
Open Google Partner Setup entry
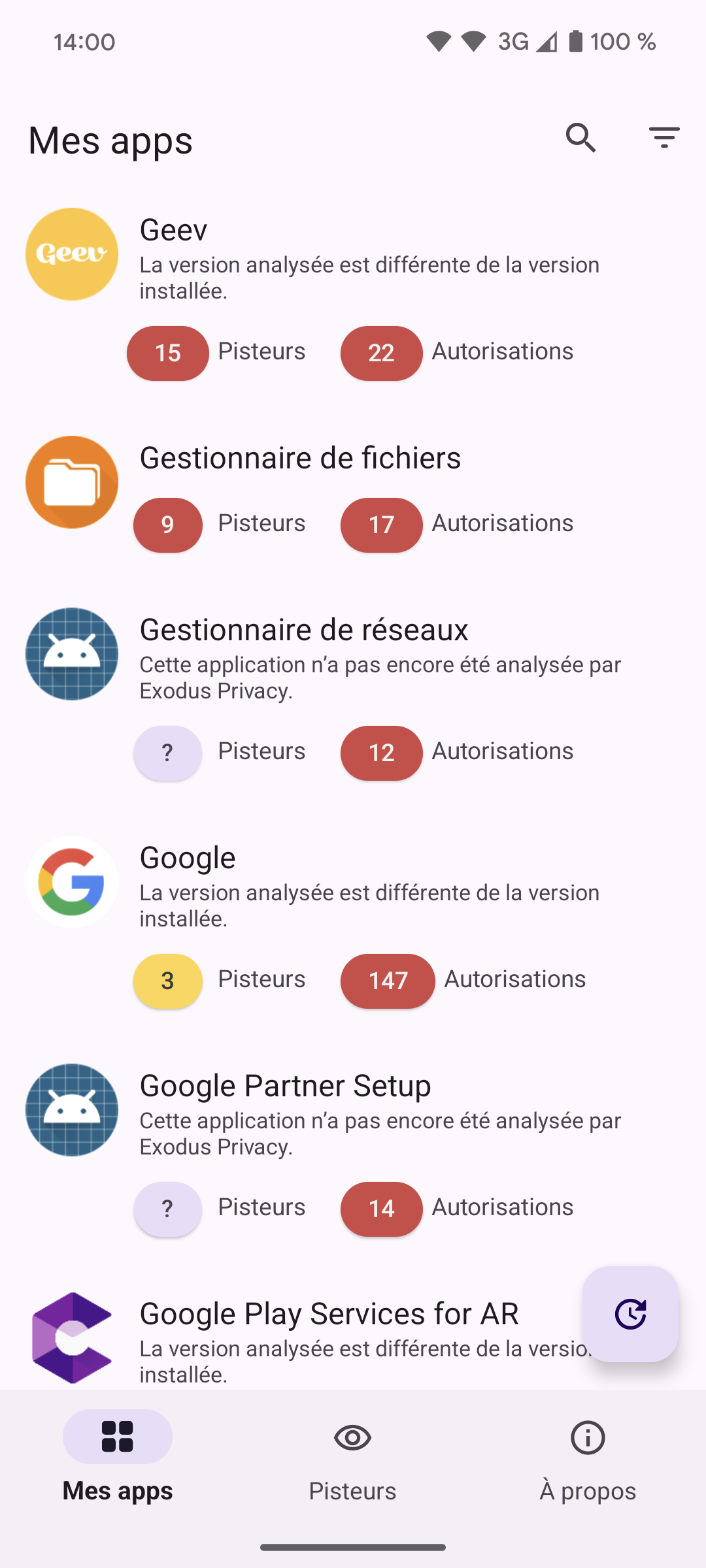click(x=353, y=1150)
